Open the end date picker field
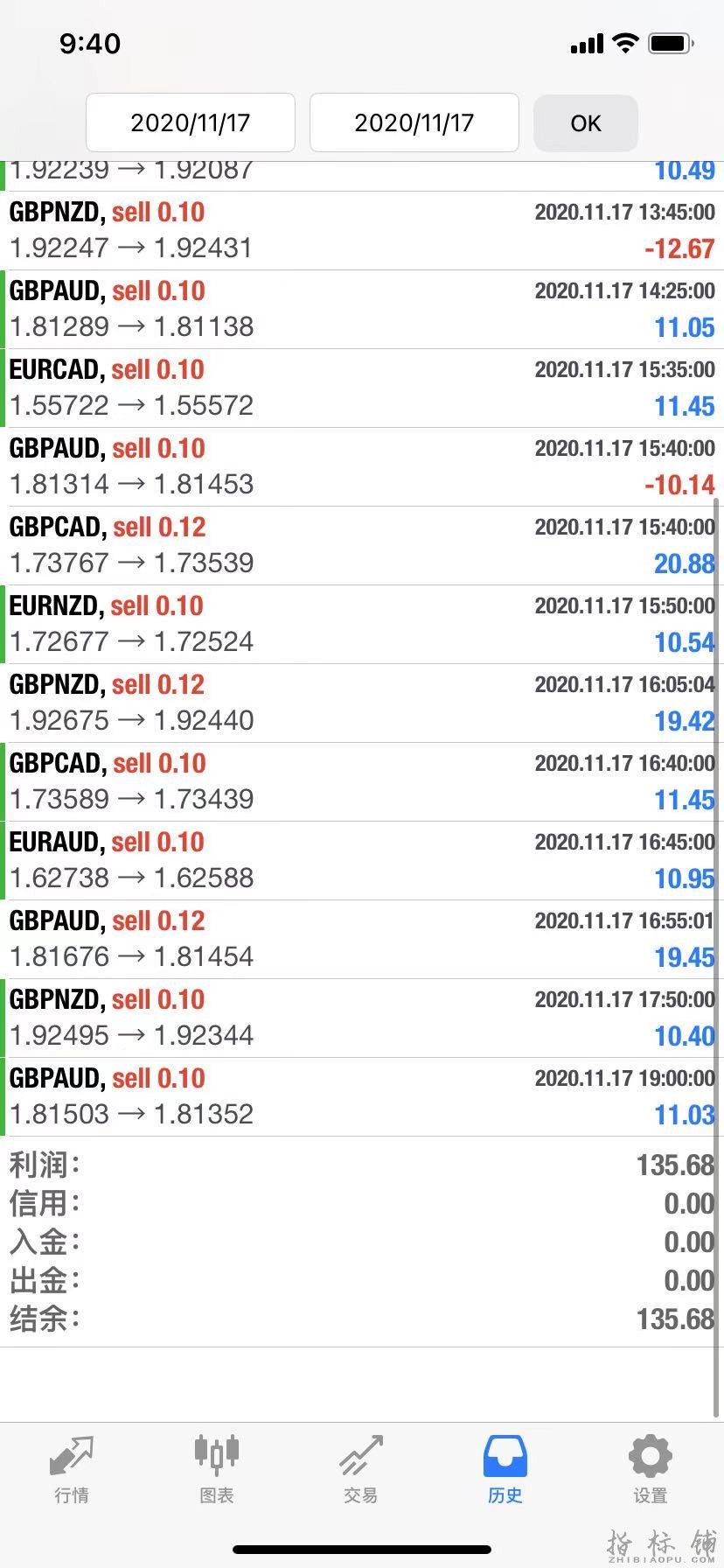 (414, 122)
